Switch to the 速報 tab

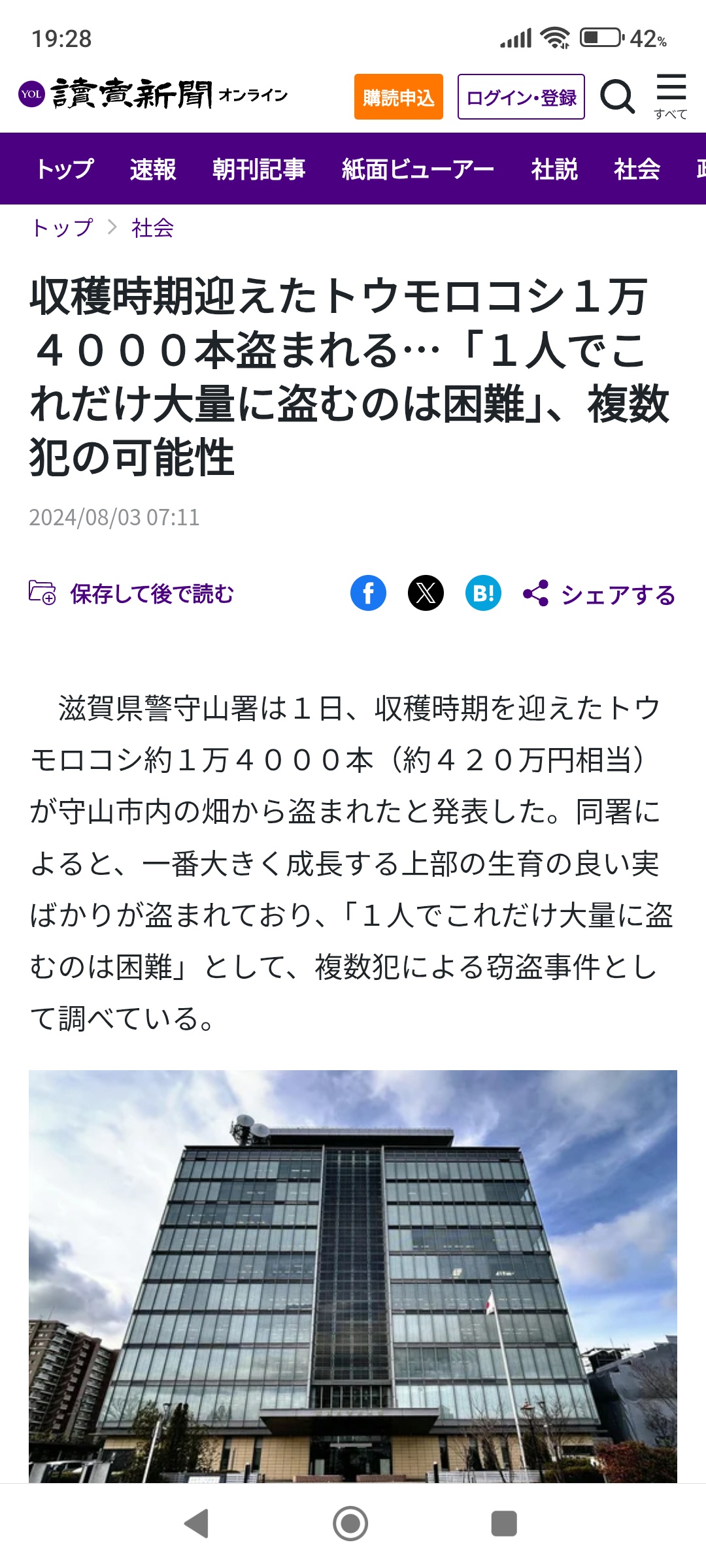pos(153,169)
